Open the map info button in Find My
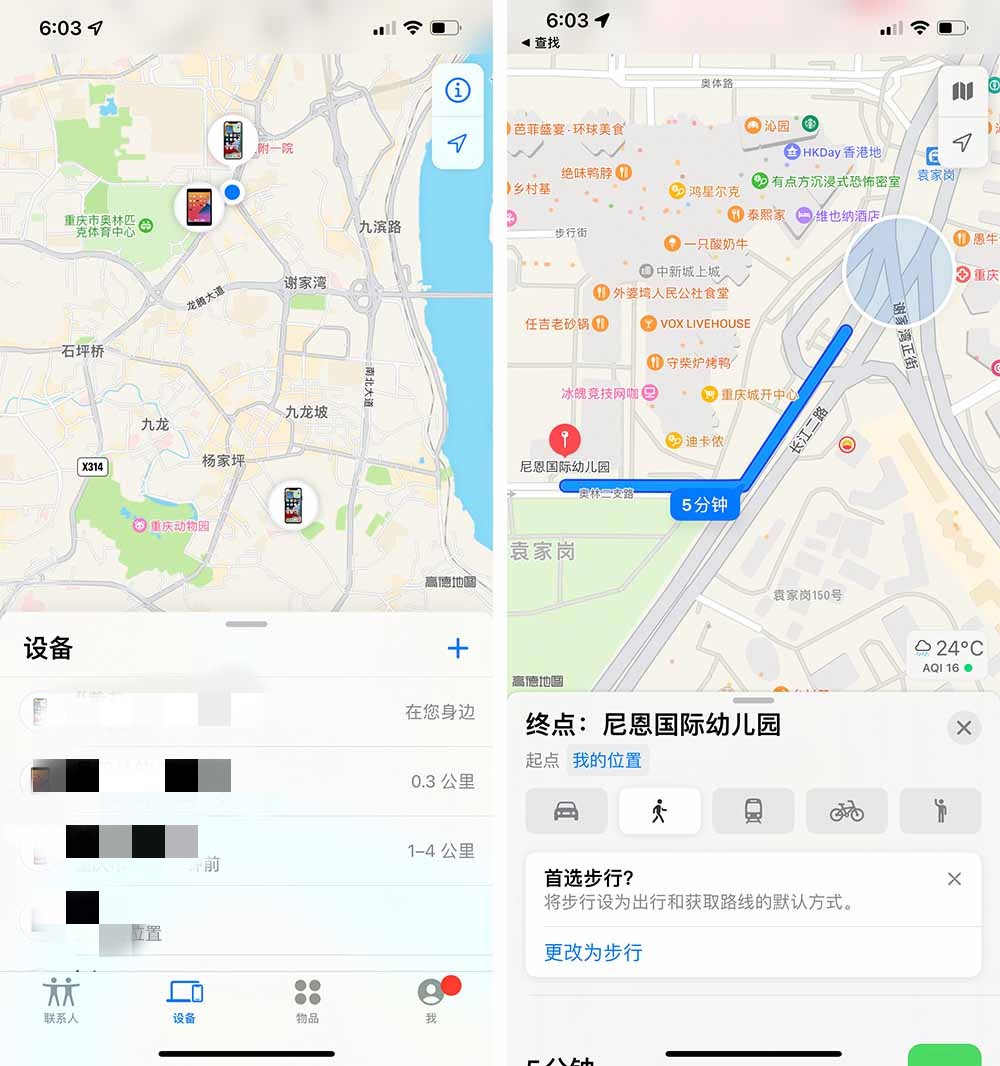Viewport: 1000px width, 1066px height. [458, 90]
